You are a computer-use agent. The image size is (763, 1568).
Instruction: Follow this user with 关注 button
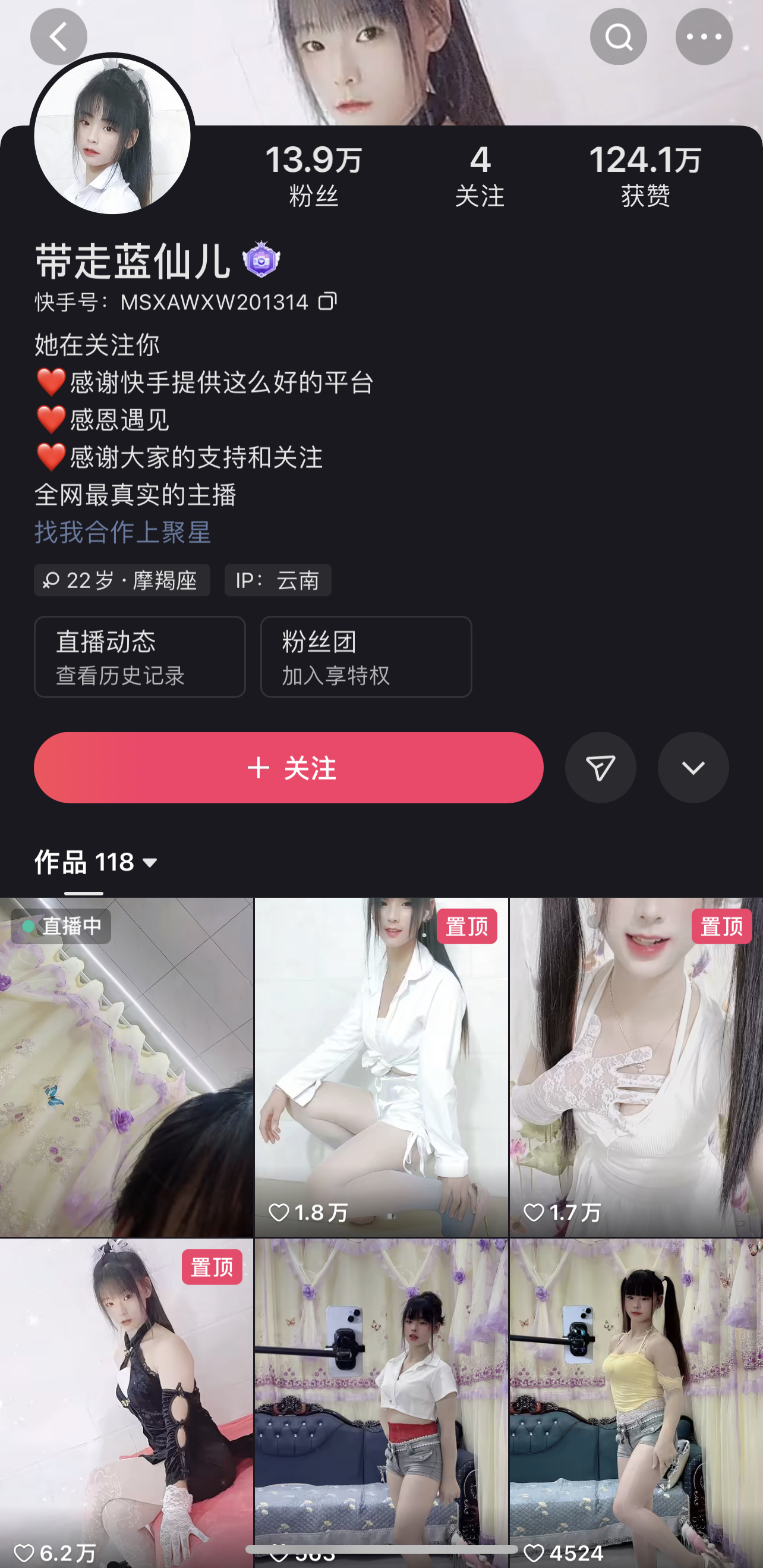point(288,767)
